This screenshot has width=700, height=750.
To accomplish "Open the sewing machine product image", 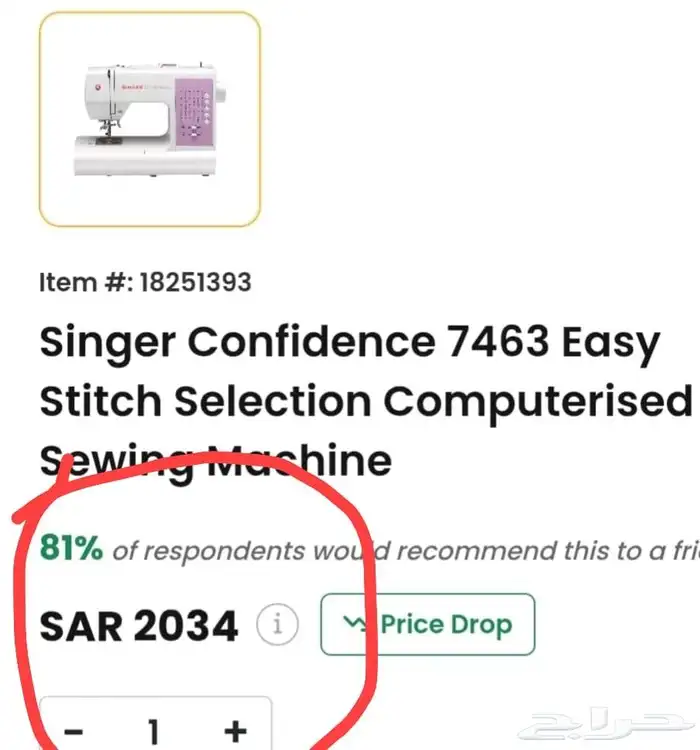I will point(150,119).
